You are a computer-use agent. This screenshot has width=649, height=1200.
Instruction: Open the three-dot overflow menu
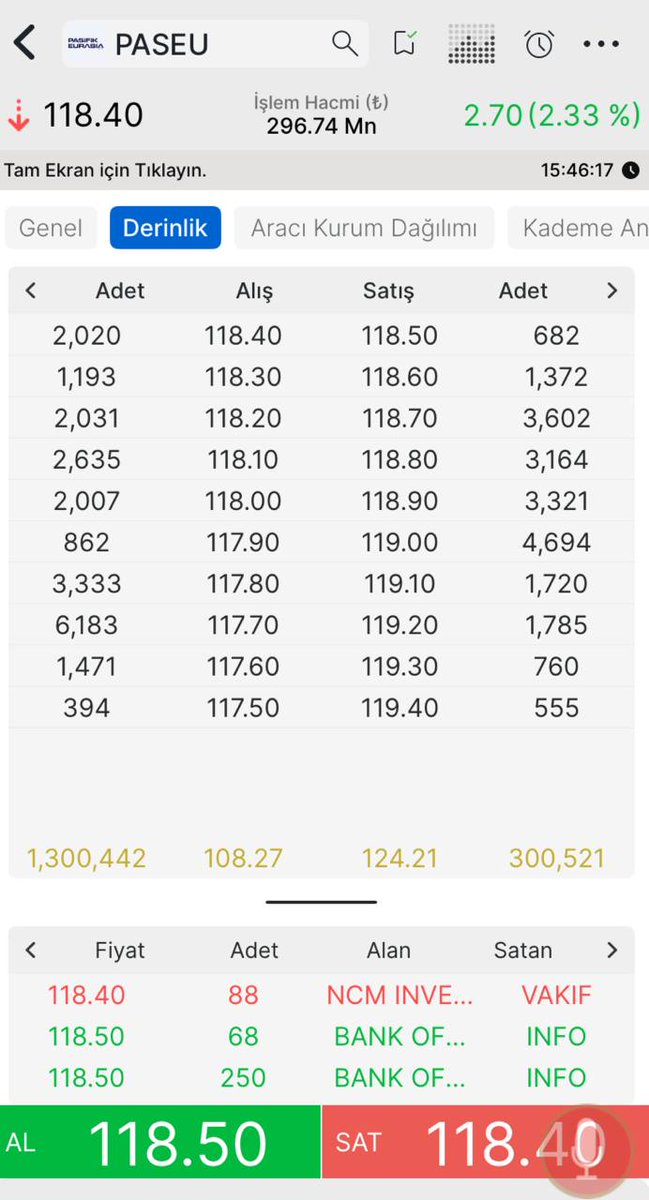[601, 44]
